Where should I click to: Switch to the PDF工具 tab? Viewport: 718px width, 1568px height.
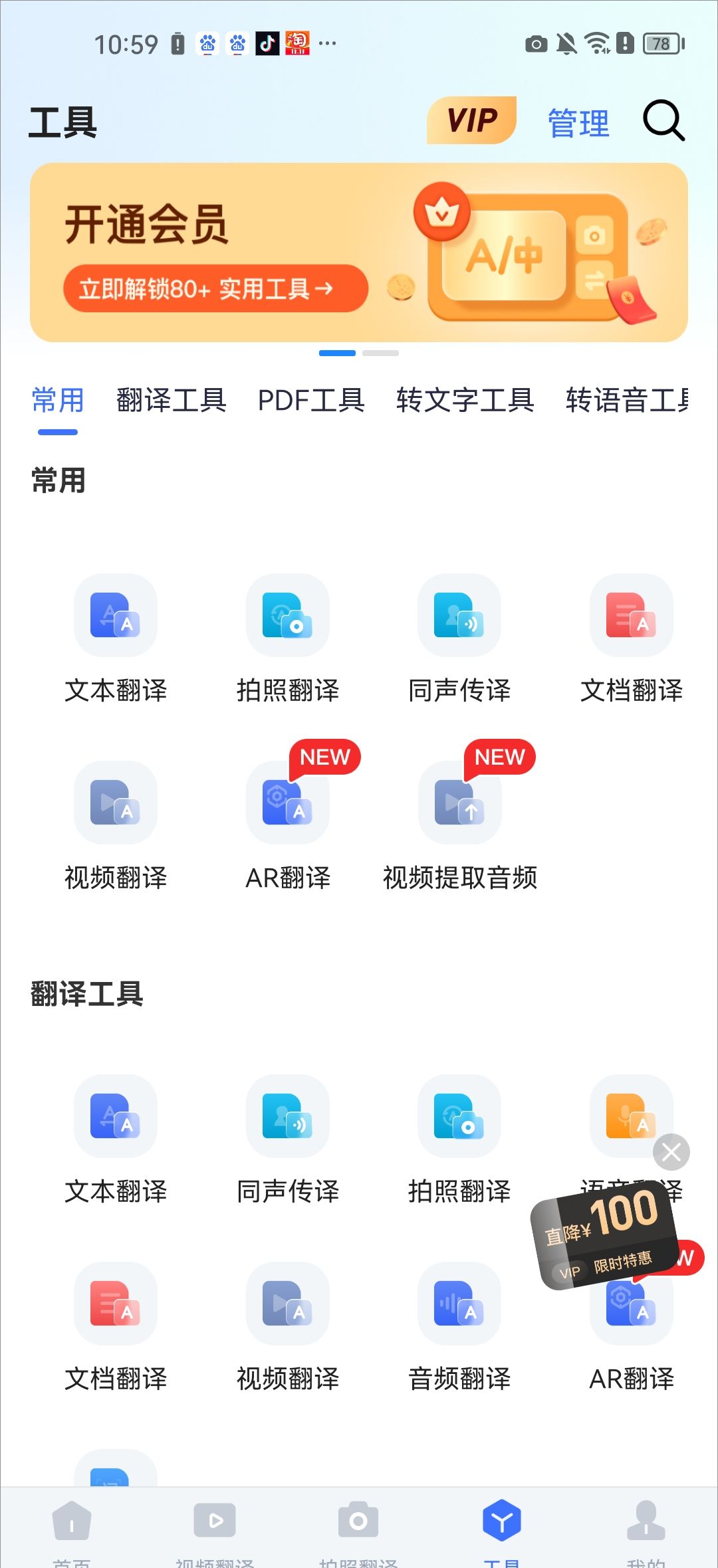tap(311, 401)
